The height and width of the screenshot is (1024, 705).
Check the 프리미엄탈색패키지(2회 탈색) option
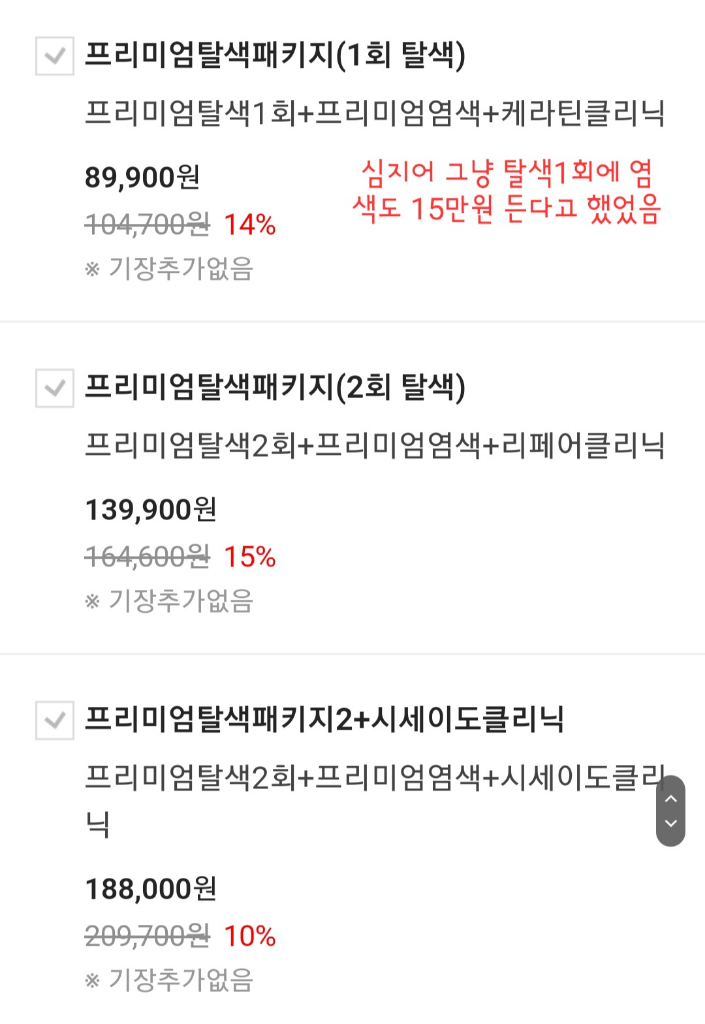tap(54, 387)
